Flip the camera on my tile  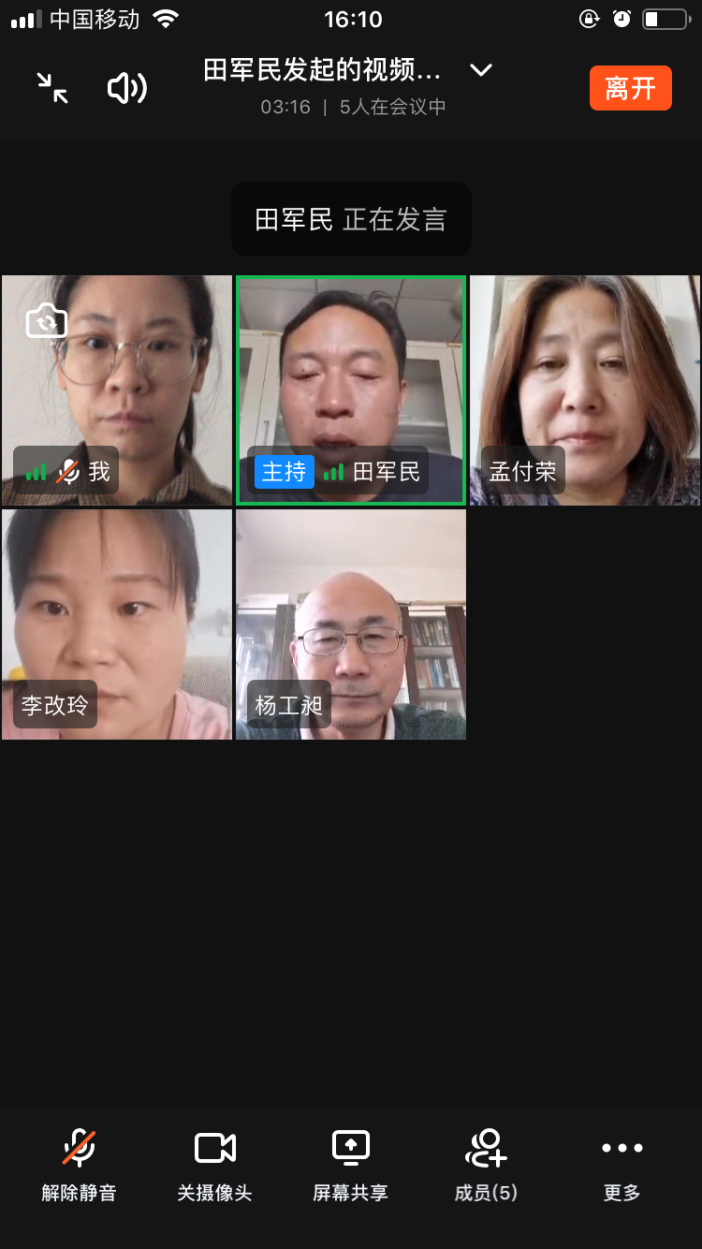pos(46,321)
